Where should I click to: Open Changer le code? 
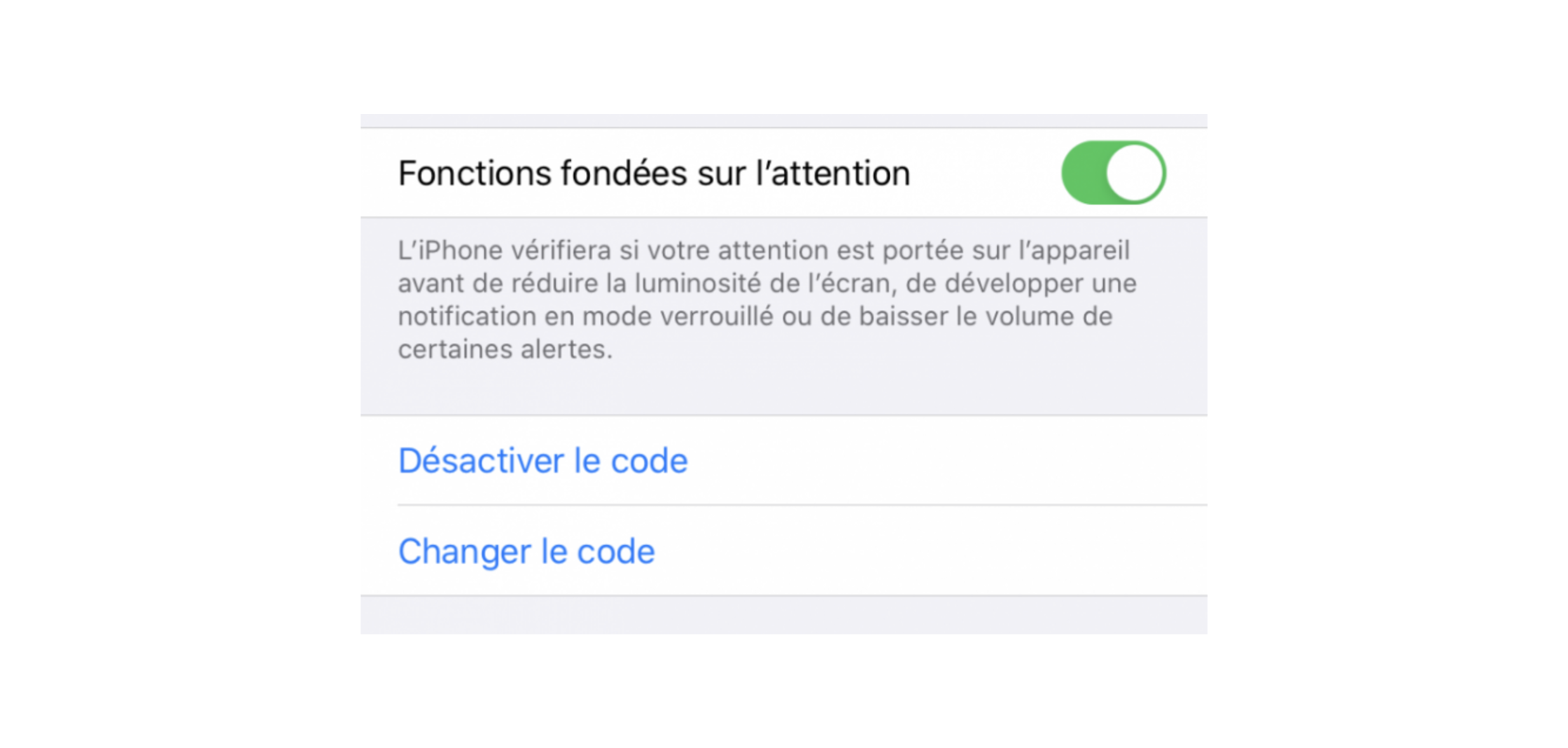pyautogui.click(x=526, y=551)
